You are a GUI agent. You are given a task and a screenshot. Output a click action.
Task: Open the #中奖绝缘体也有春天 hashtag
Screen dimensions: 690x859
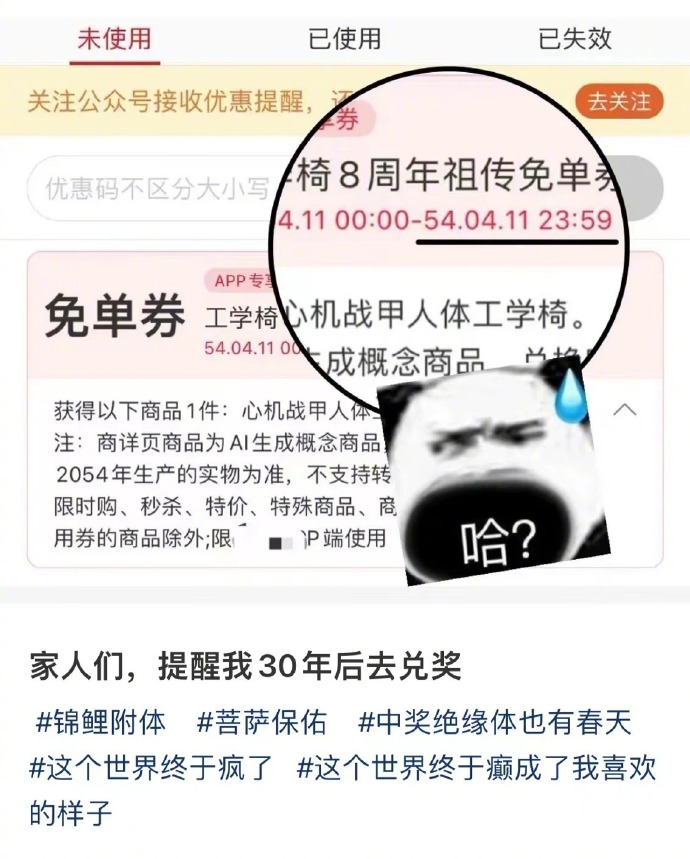pyautogui.click(x=494, y=722)
